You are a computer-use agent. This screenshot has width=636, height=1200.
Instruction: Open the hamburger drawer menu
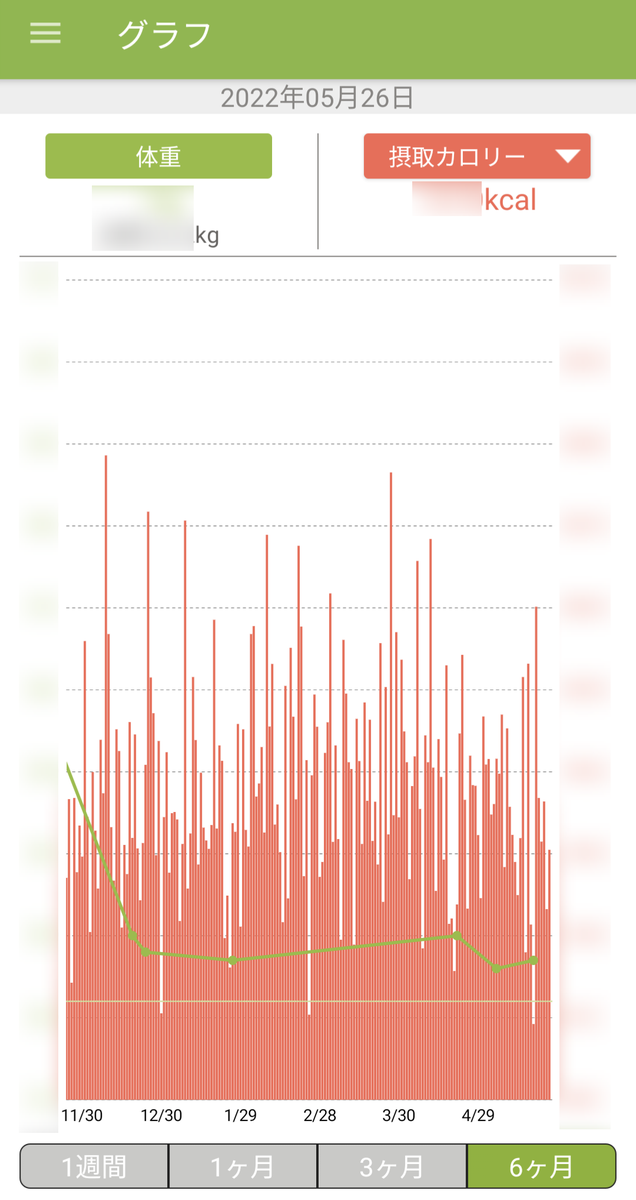45,33
